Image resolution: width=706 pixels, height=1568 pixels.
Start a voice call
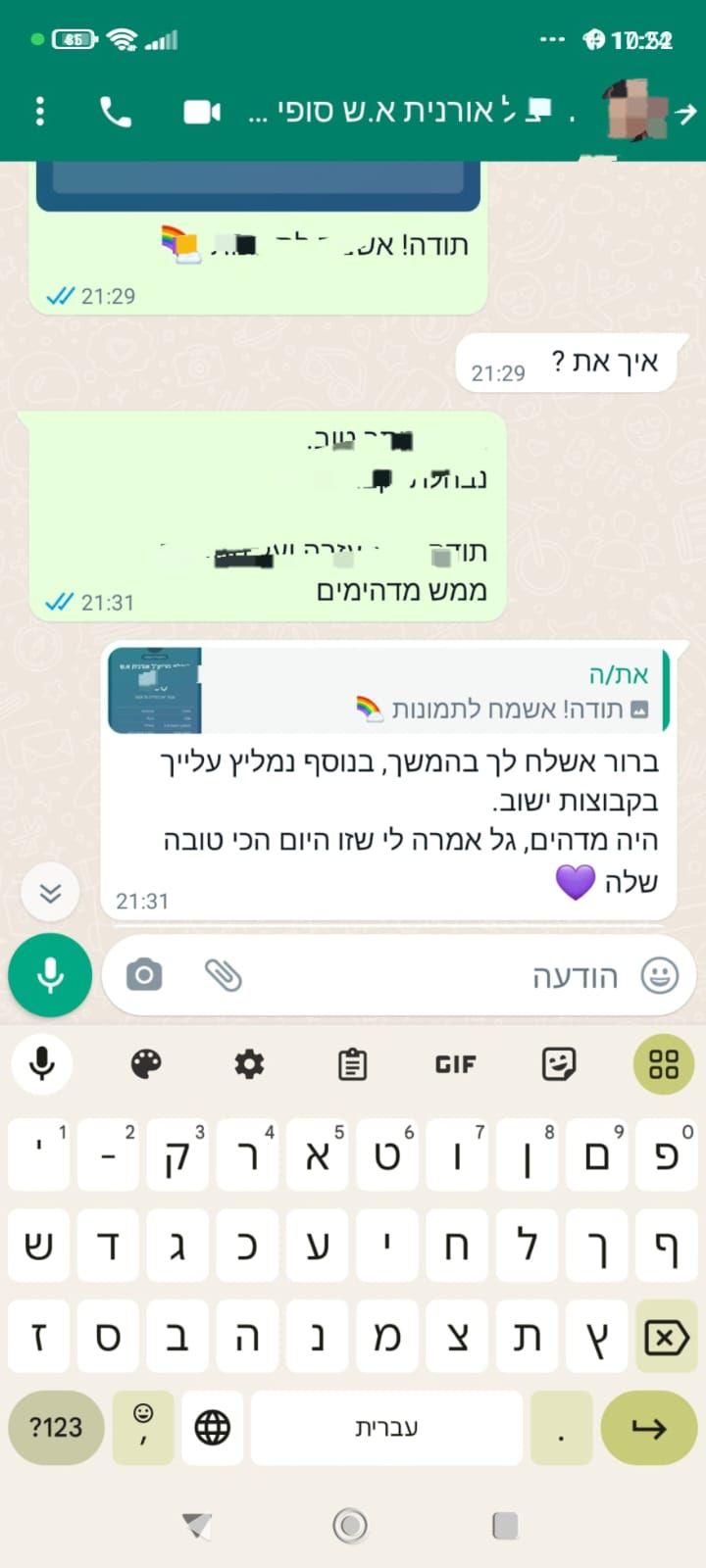coord(115,113)
